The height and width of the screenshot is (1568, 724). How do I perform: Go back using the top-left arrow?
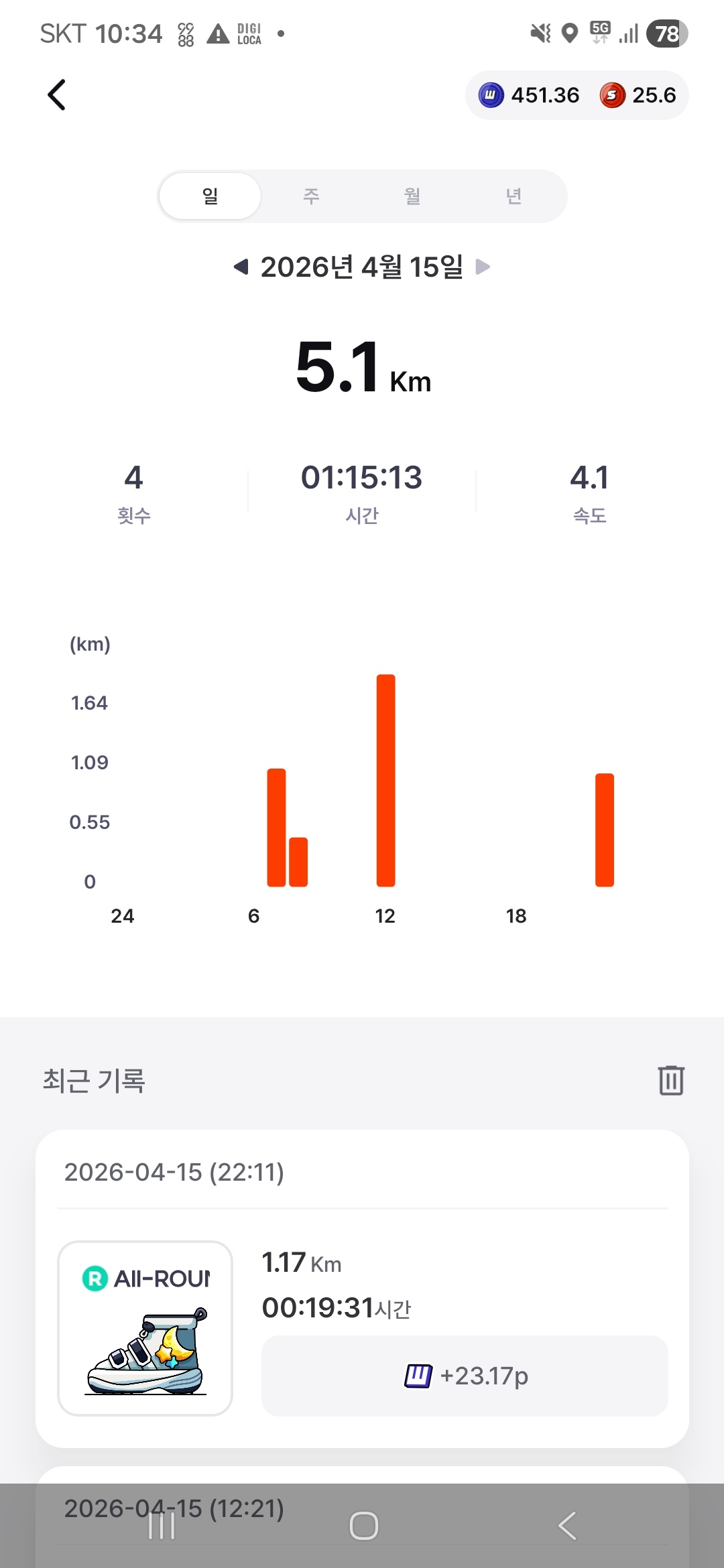tap(57, 94)
